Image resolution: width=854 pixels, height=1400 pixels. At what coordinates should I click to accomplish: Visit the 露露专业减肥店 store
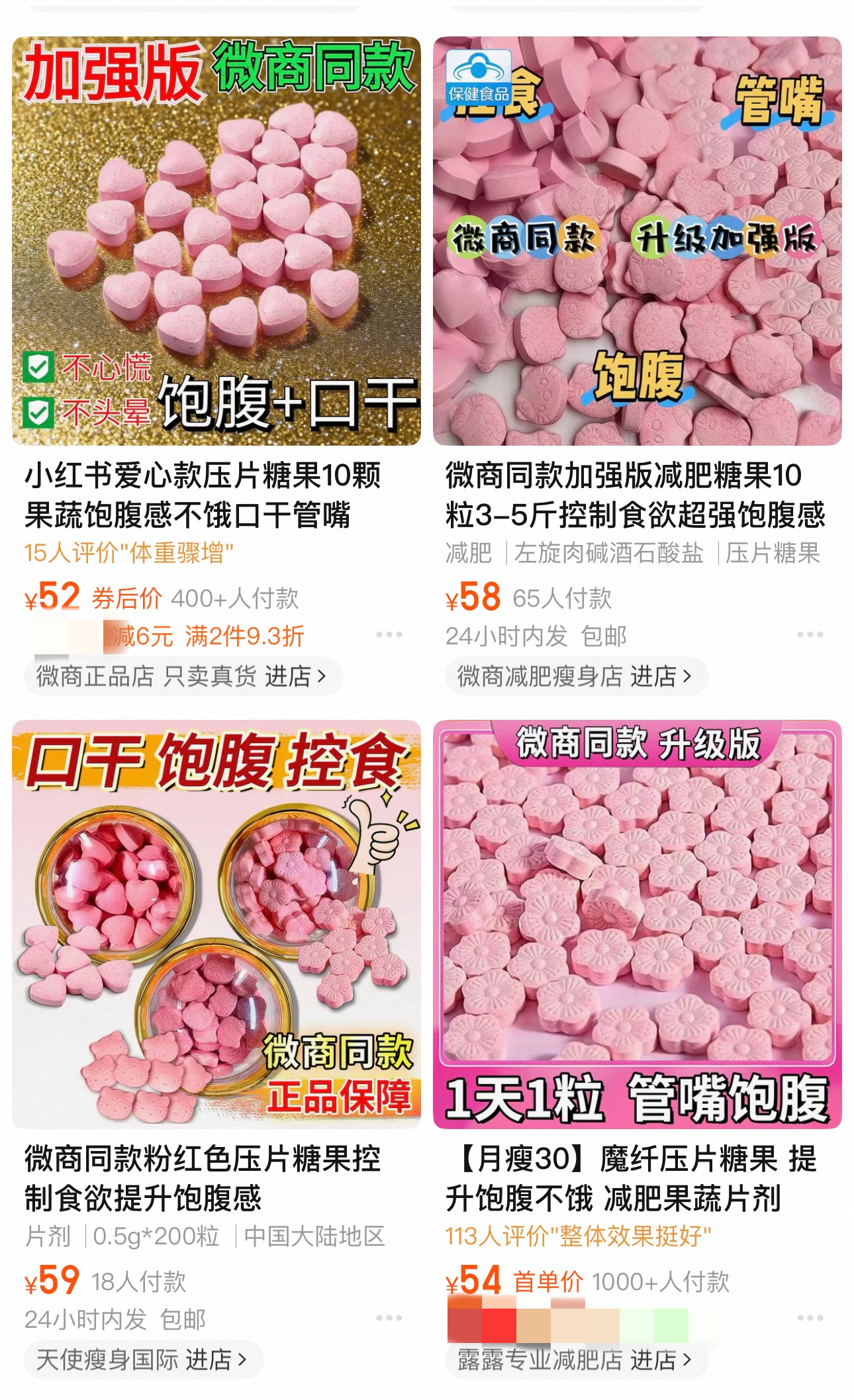click(575, 1360)
